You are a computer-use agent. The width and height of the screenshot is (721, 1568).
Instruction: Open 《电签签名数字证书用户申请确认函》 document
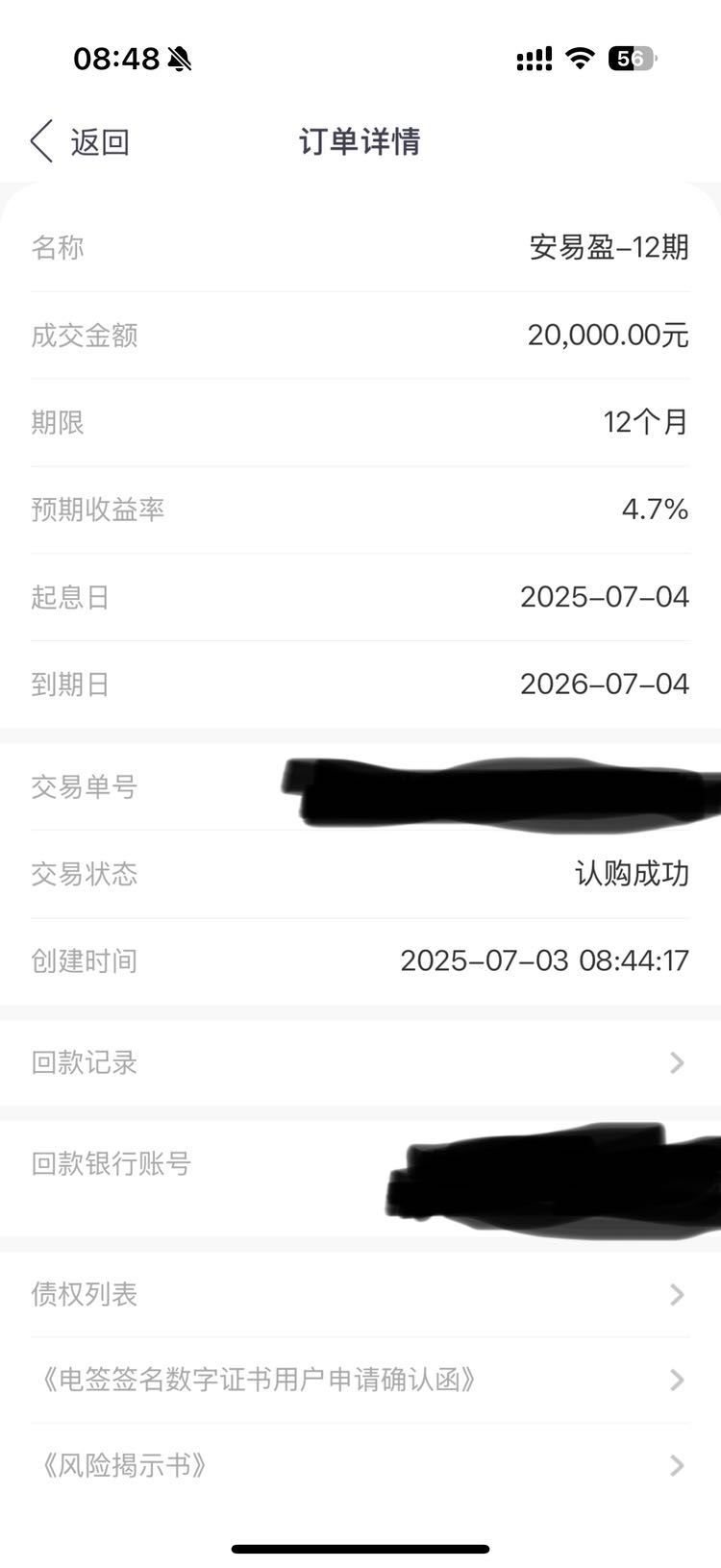360,1381
